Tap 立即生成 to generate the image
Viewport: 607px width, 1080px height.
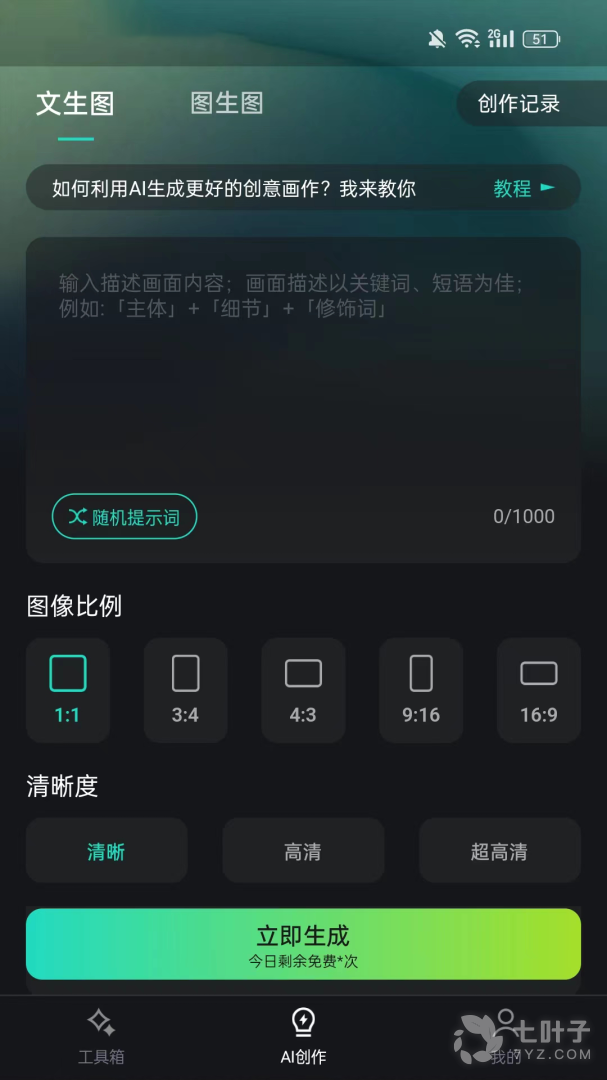pyautogui.click(x=303, y=943)
